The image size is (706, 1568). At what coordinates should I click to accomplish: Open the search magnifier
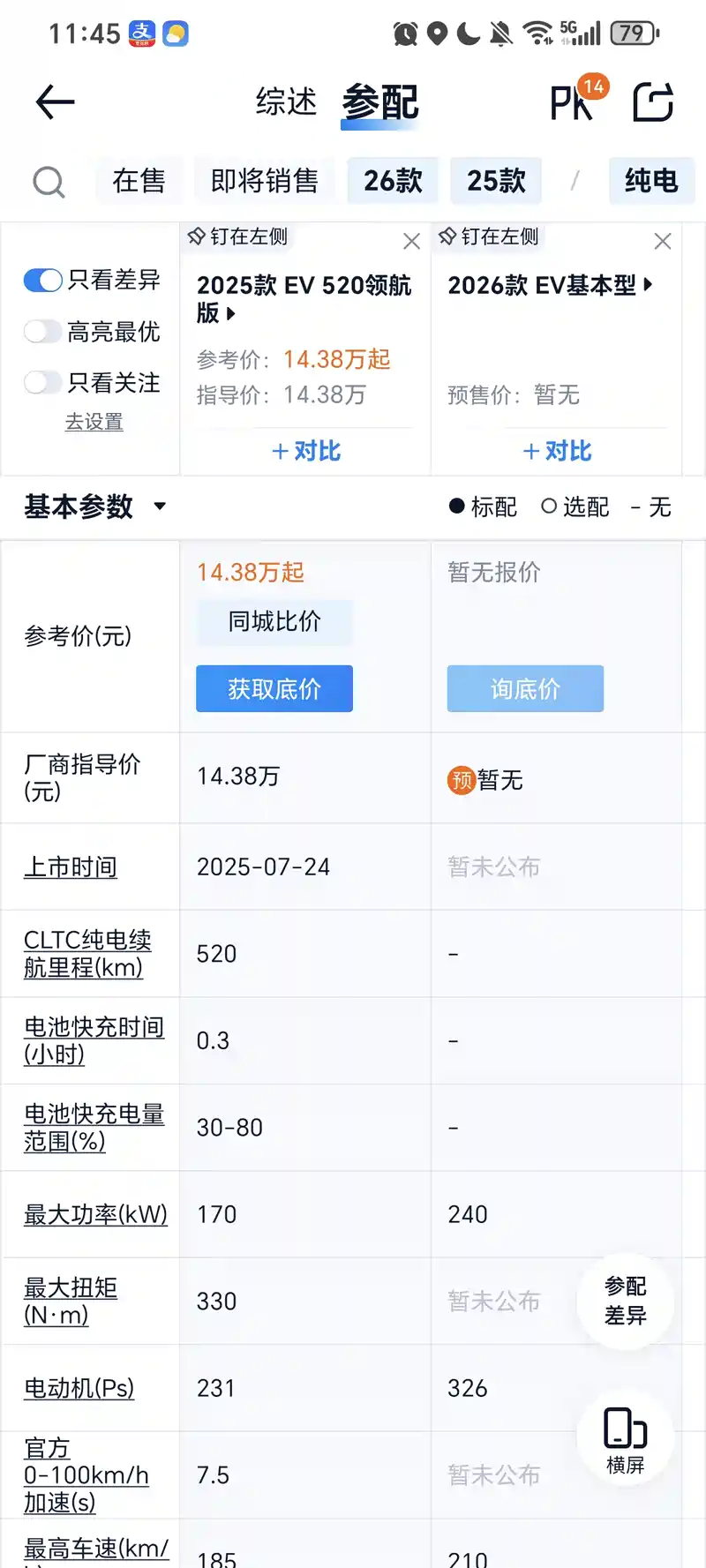click(x=49, y=183)
